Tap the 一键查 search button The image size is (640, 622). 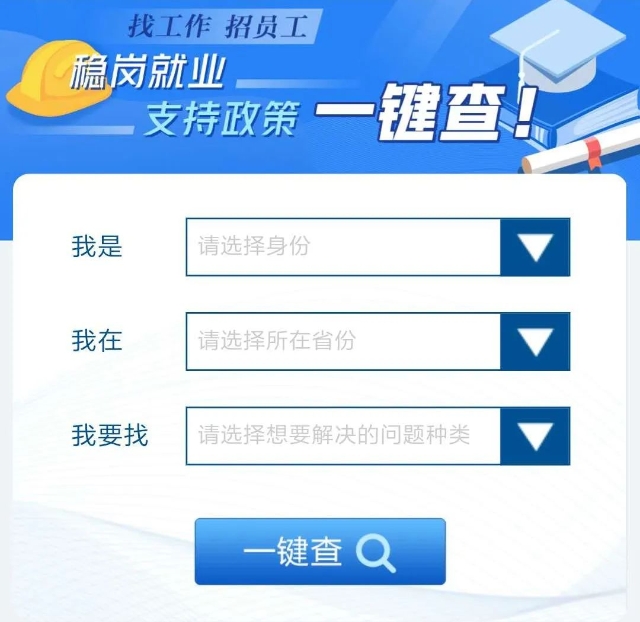tap(319, 551)
